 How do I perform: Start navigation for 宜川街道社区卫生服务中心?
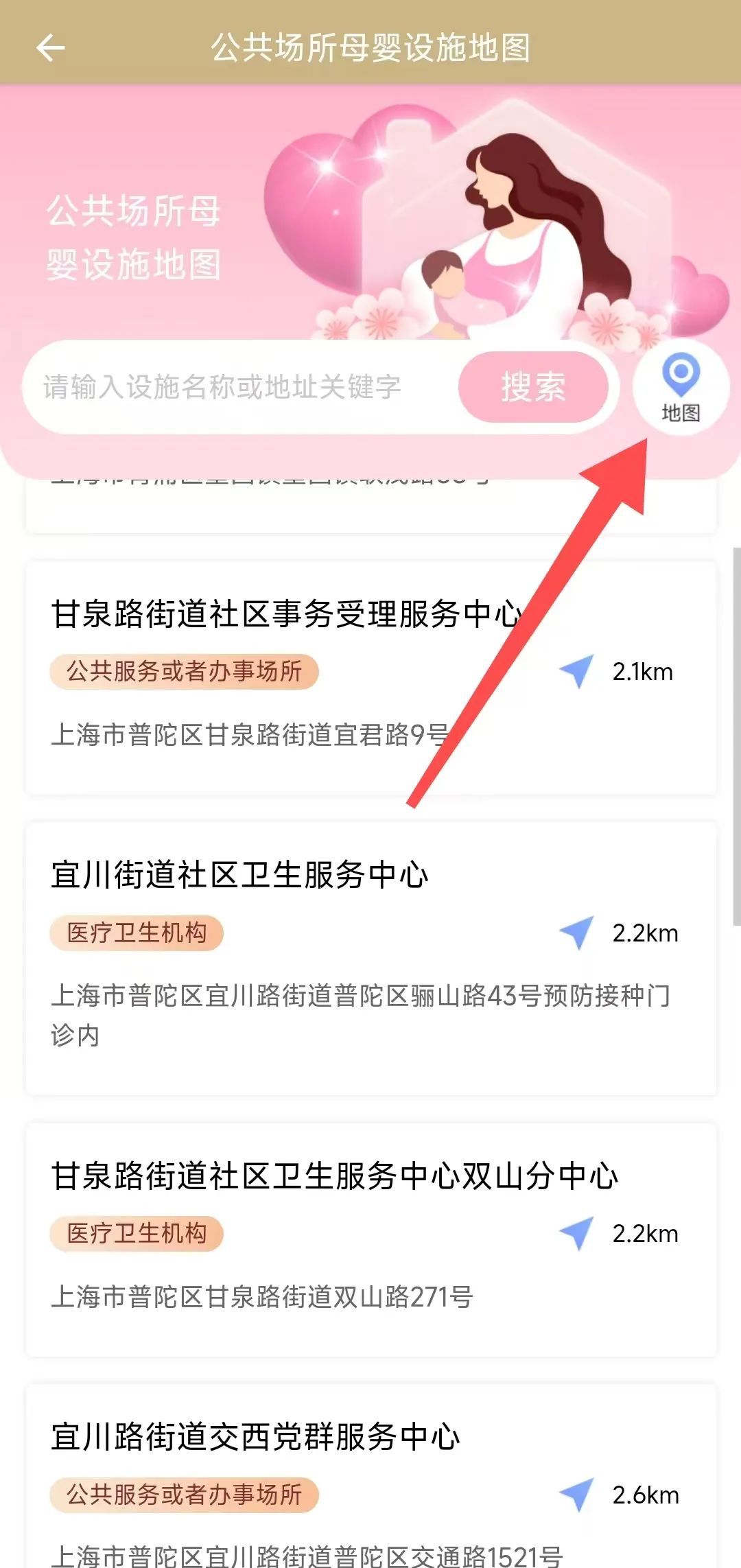(x=577, y=933)
